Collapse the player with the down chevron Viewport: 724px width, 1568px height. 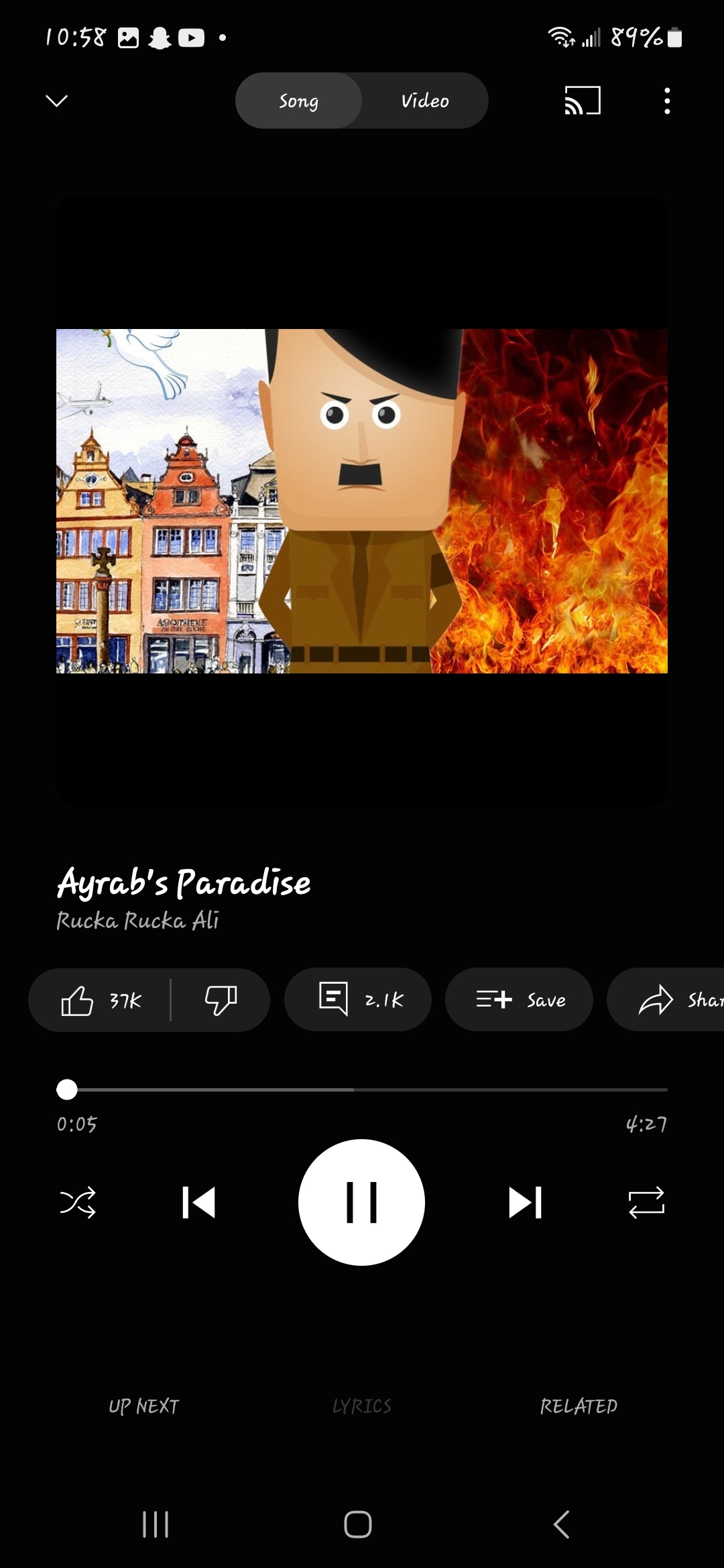pos(56,101)
